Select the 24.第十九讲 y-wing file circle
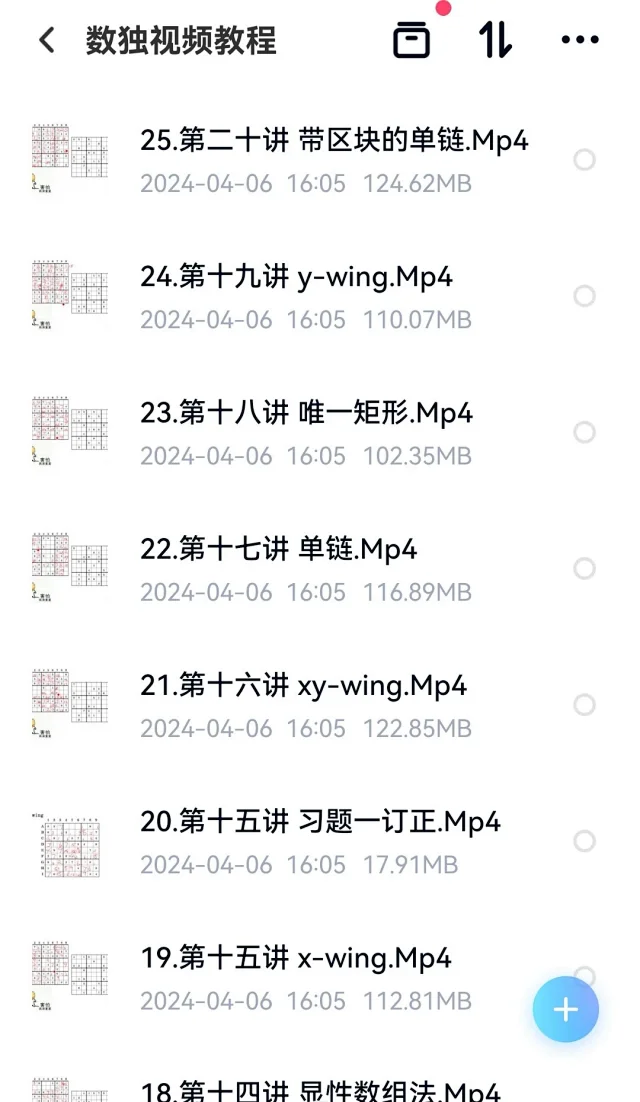 click(584, 296)
